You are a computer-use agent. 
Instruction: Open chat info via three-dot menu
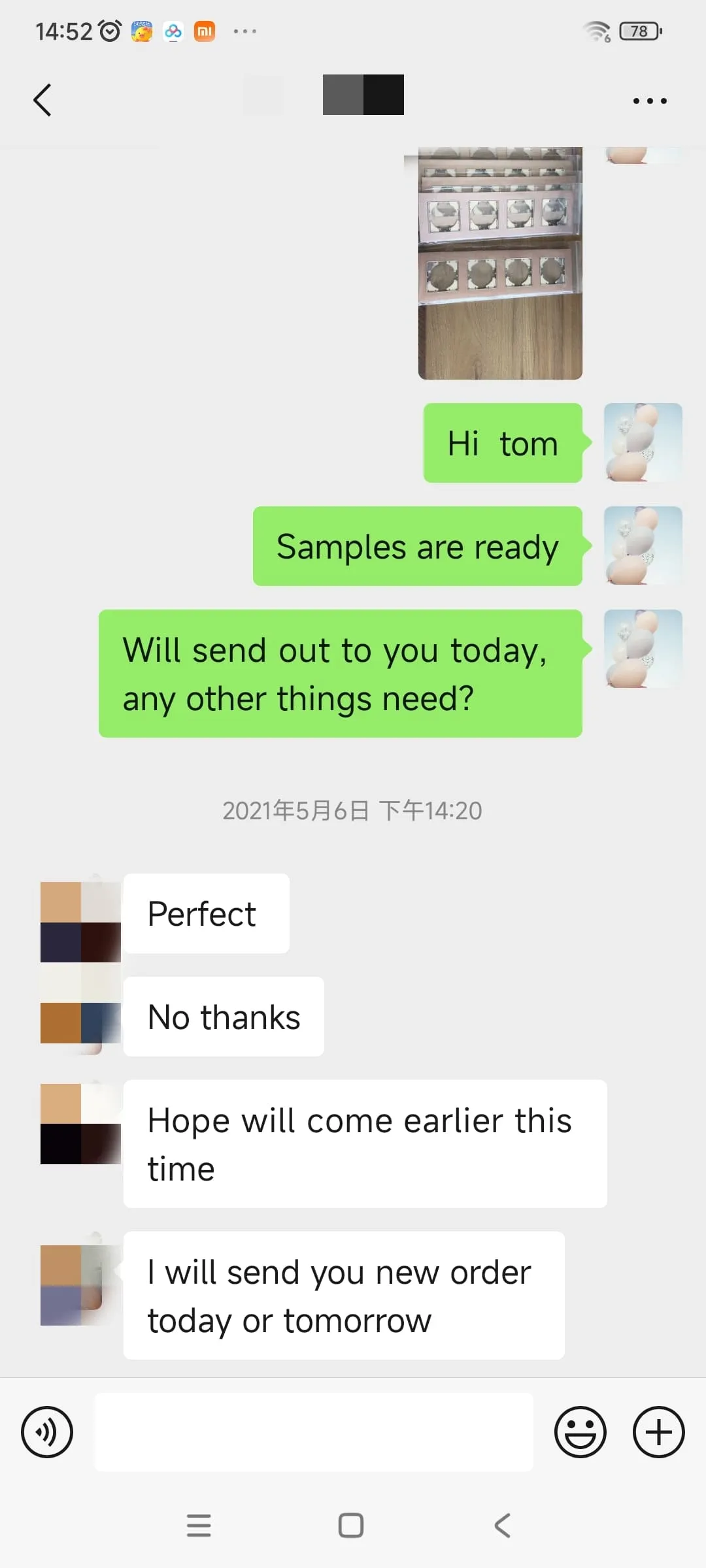point(649,101)
